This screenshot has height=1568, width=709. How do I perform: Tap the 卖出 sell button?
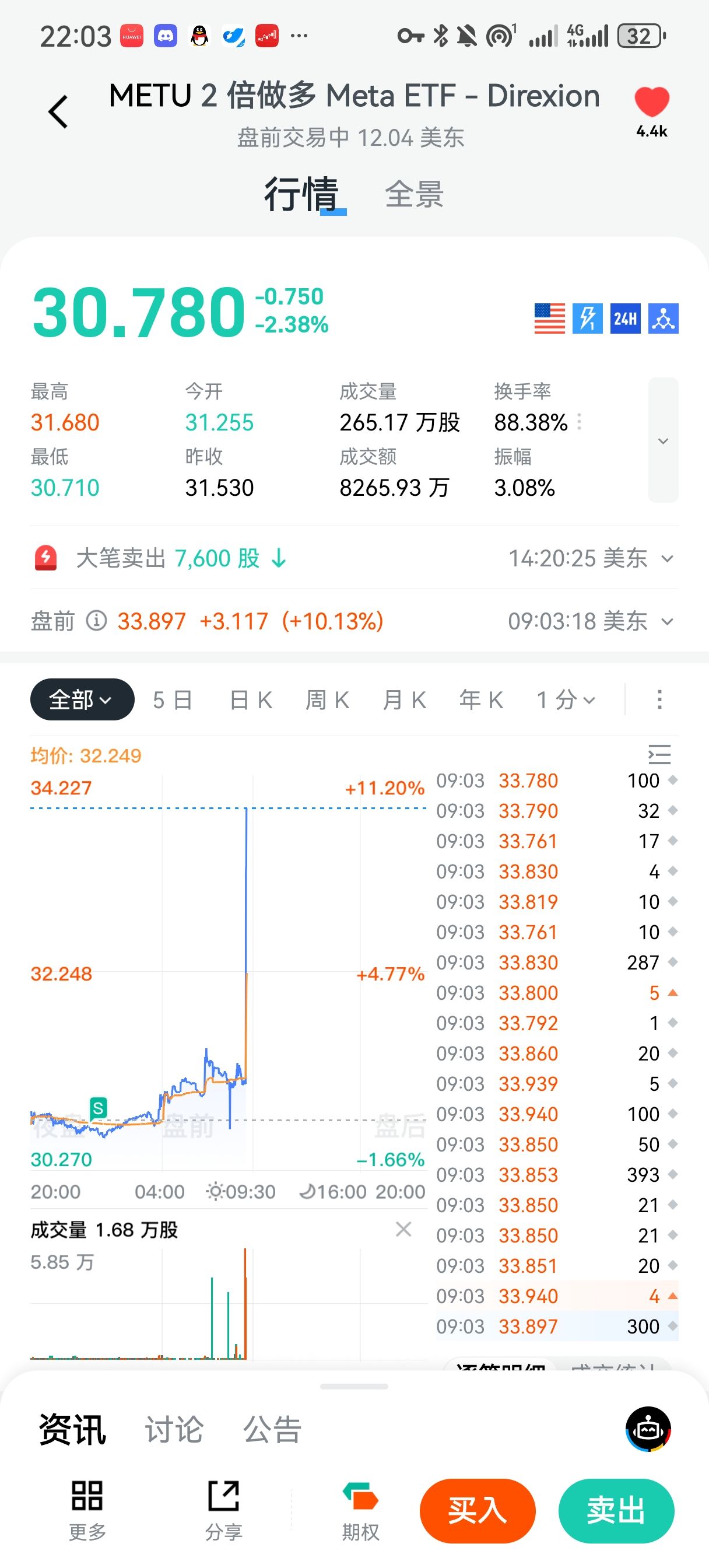coord(615,1511)
